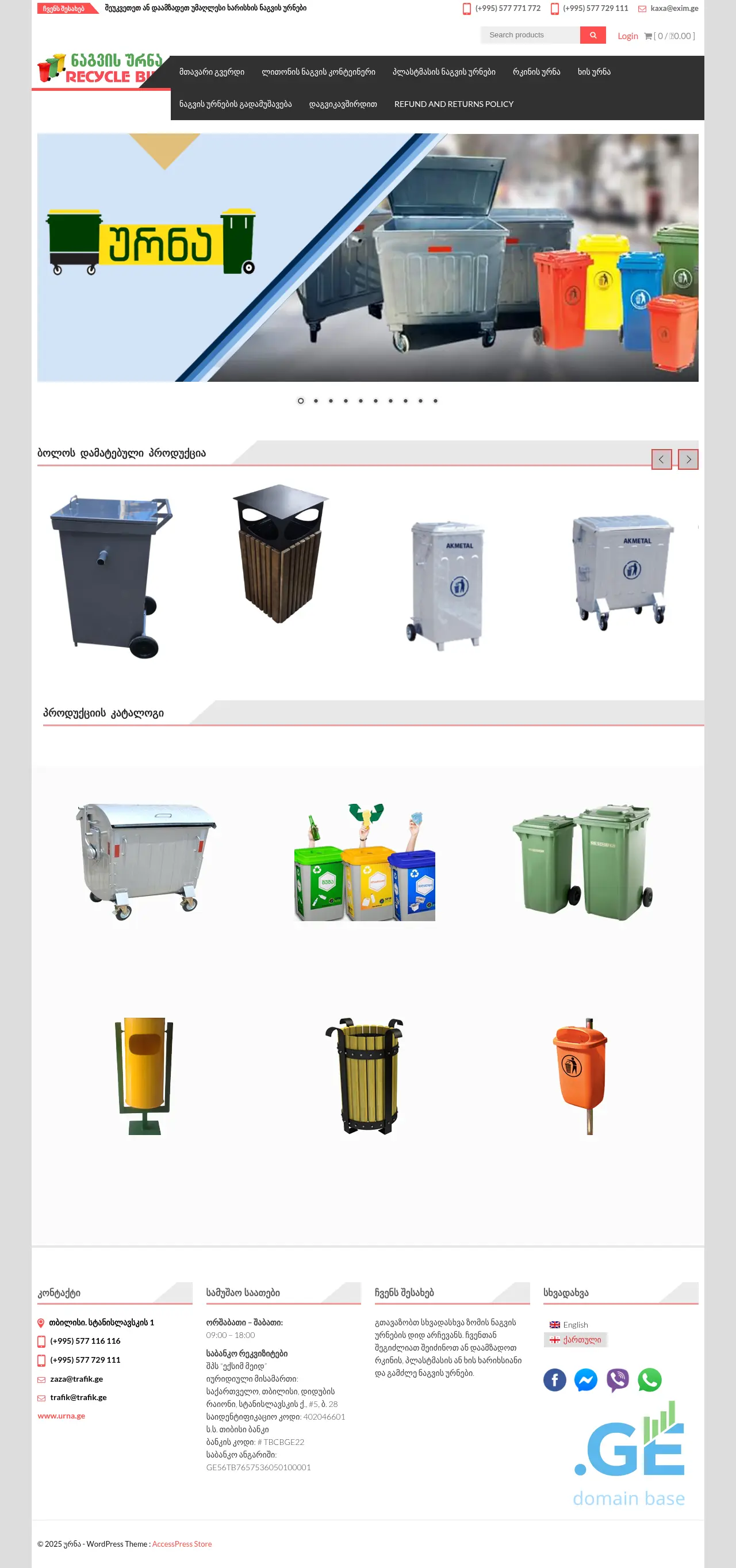Tap the red search magnifier button
Screen dimensions: 736x1568
tap(592, 35)
